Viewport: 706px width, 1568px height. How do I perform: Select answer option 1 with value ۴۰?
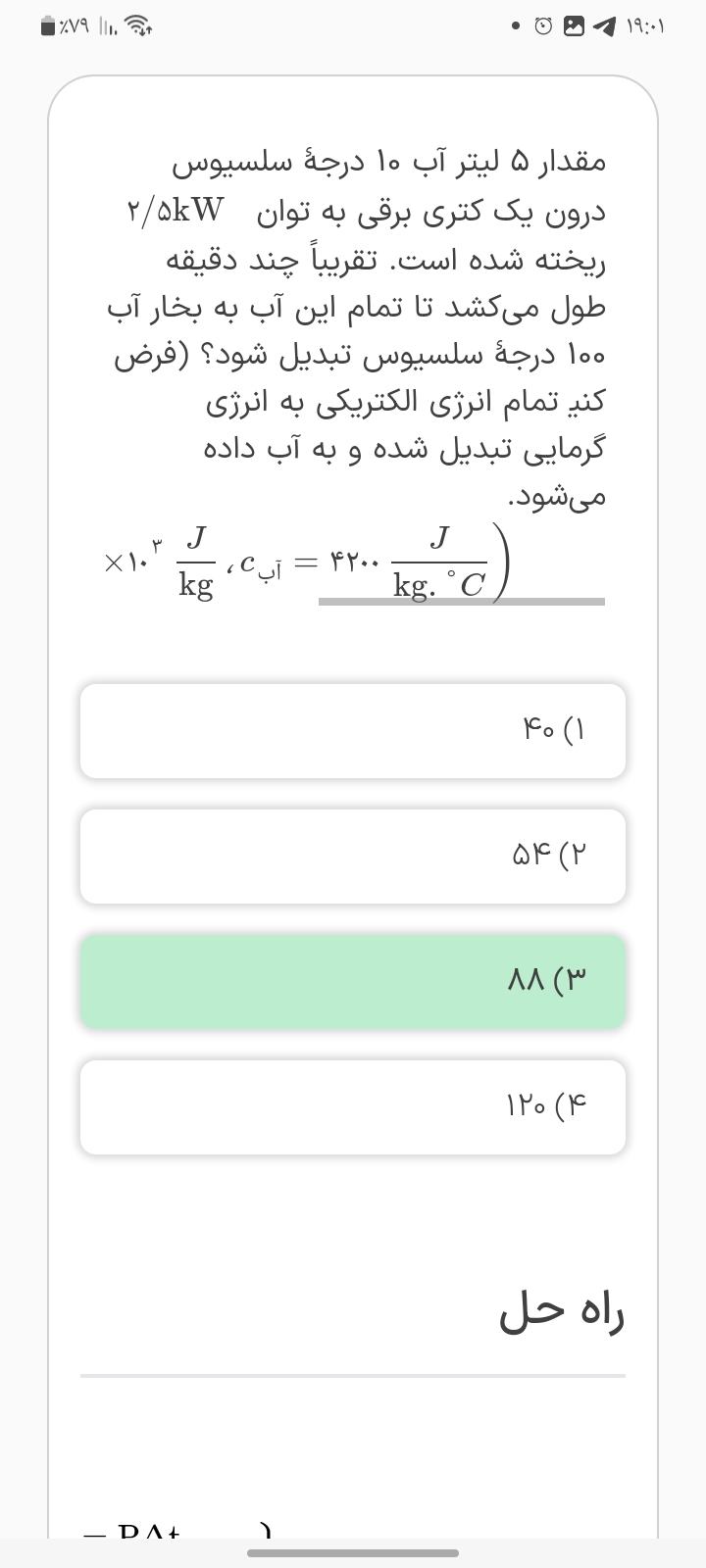(x=353, y=731)
